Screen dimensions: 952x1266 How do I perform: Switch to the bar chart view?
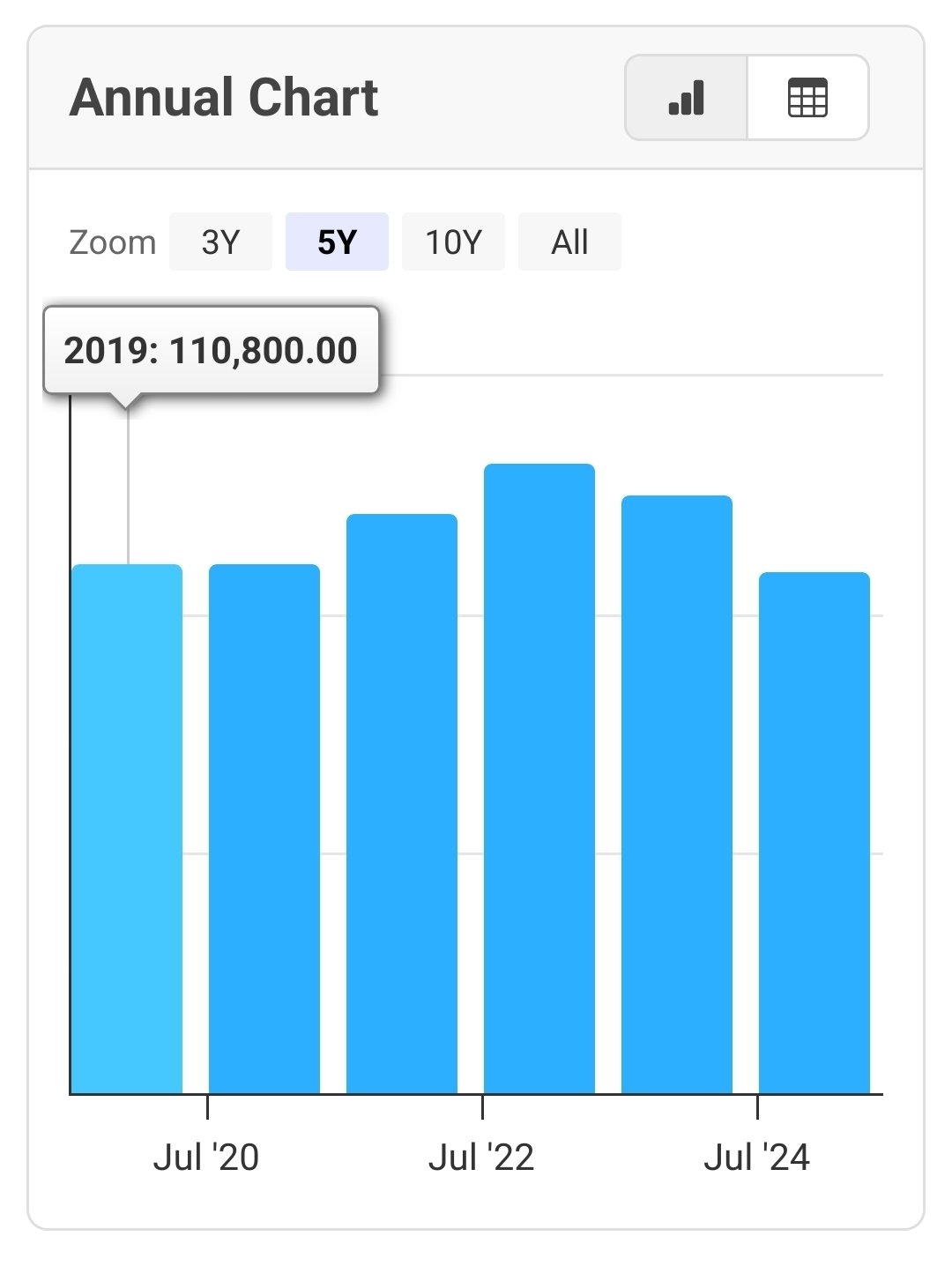click(x=686, y=98)
